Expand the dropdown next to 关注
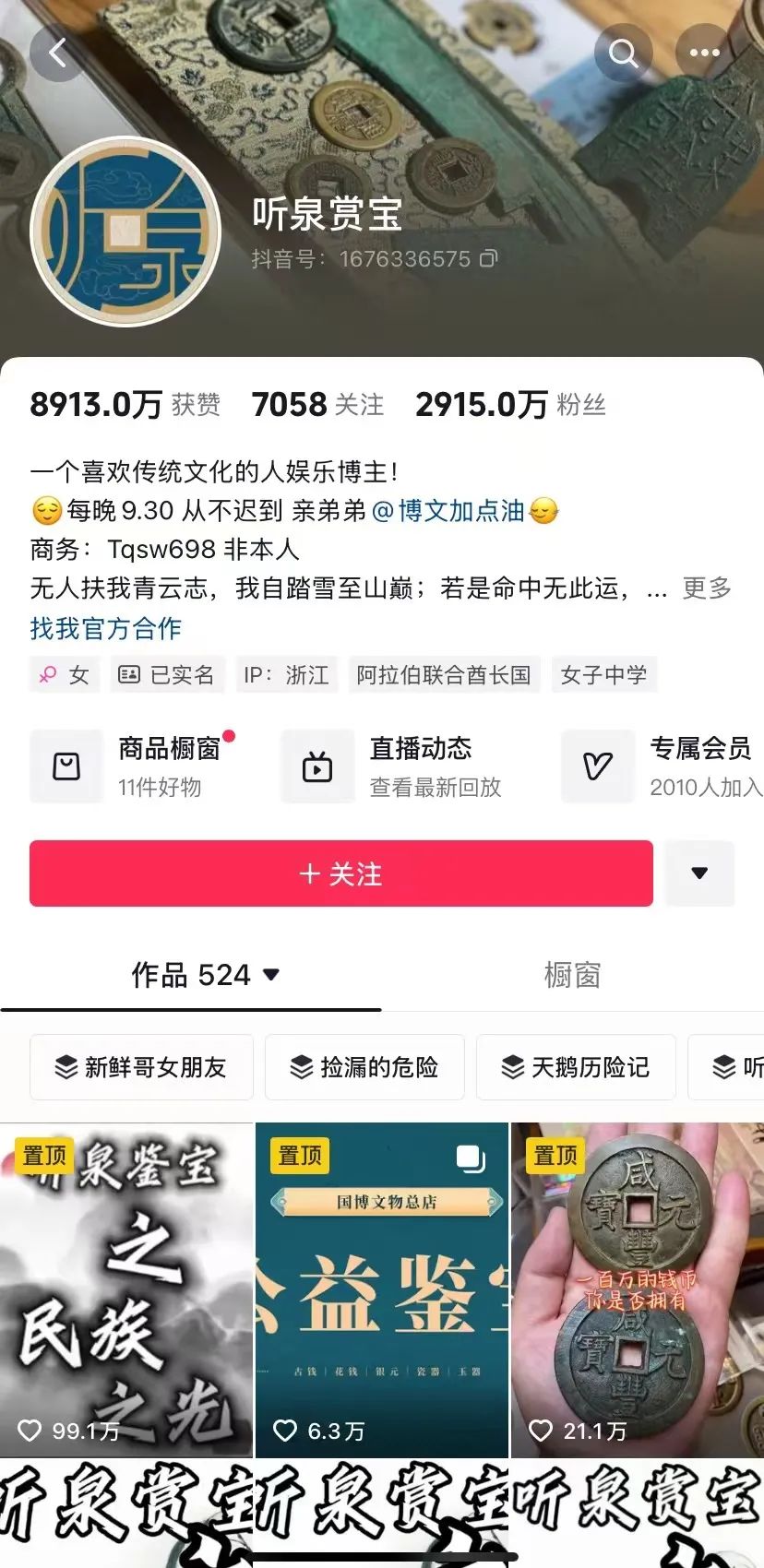The image size is (764, 1568). click(x=699, y=873)
